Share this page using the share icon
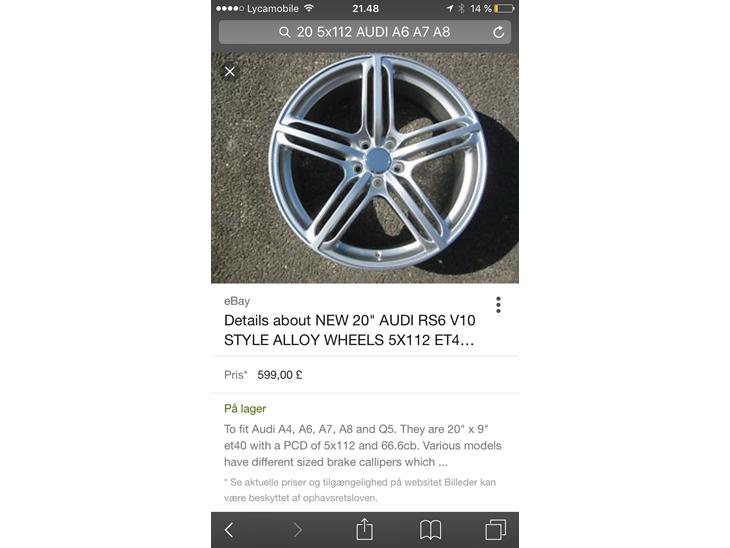The height and width of the screenshot is (548, 730). click(364, 529)
